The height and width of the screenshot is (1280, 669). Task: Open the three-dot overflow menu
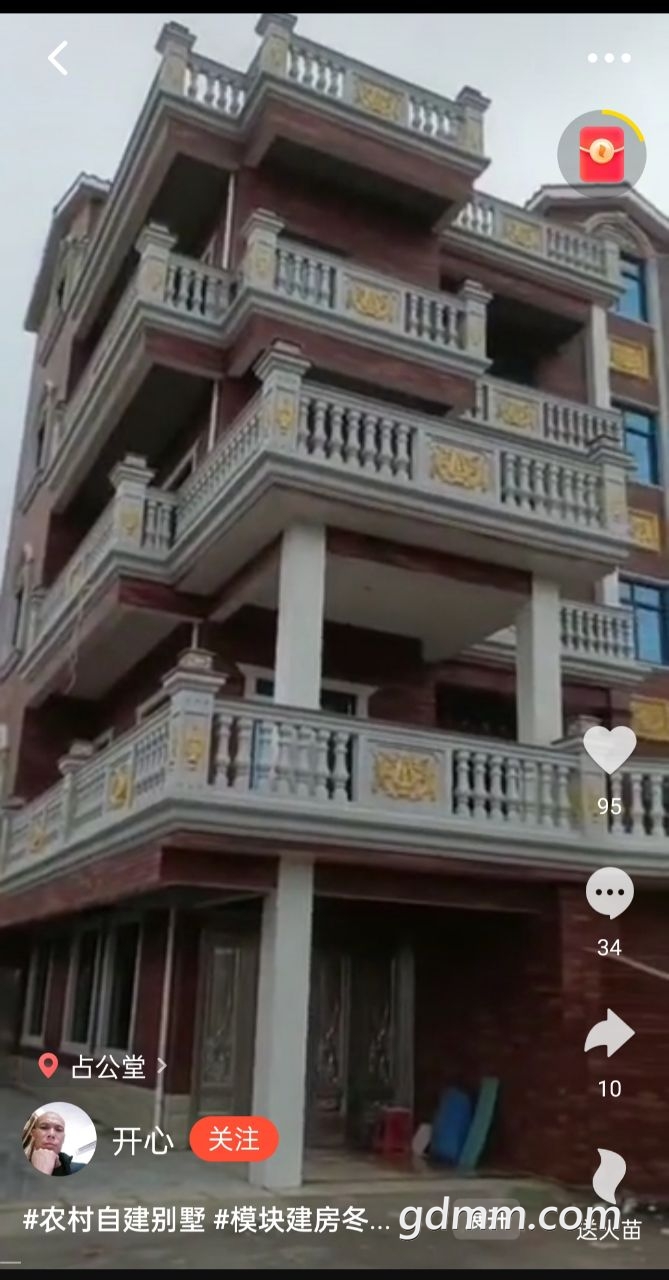(609, 59)
